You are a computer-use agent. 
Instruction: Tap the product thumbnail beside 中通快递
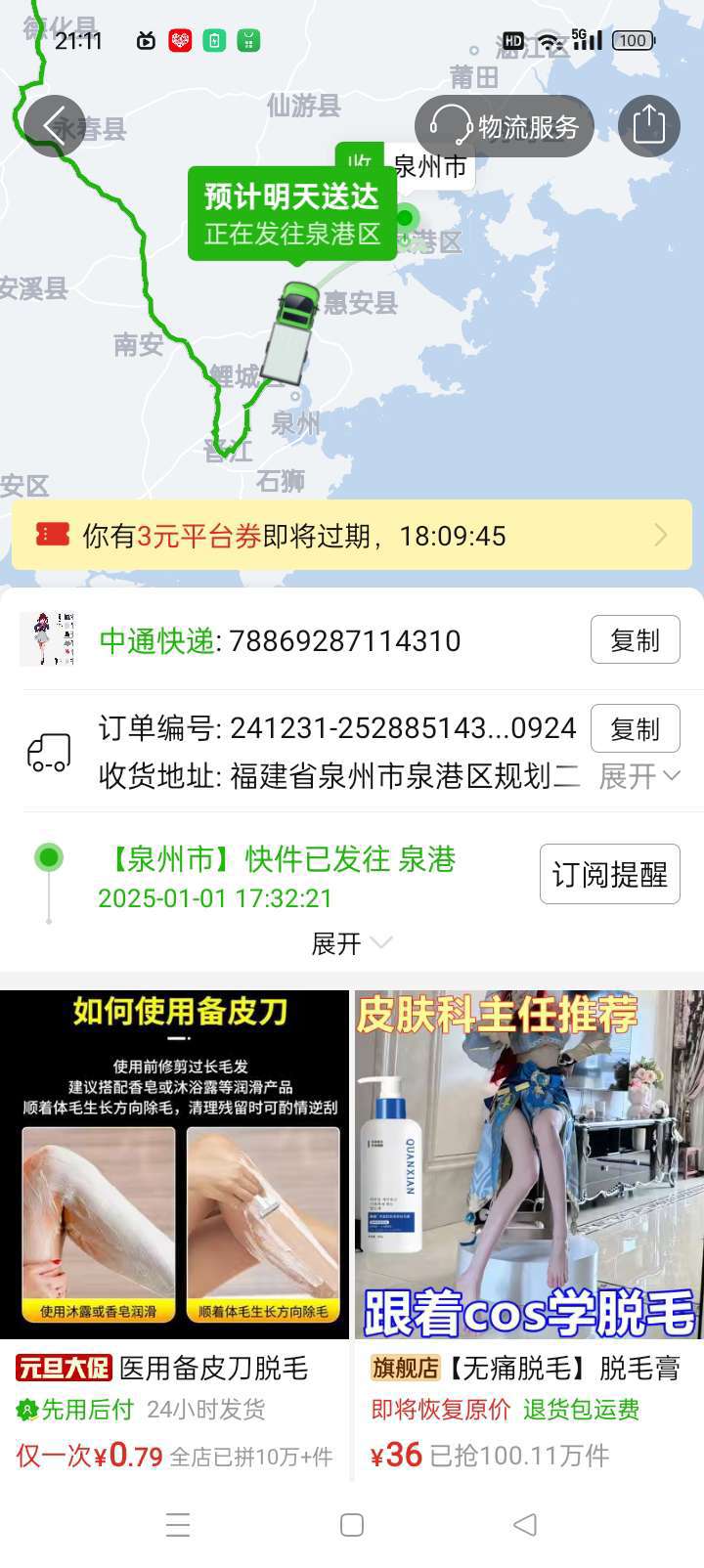[48, 639]
